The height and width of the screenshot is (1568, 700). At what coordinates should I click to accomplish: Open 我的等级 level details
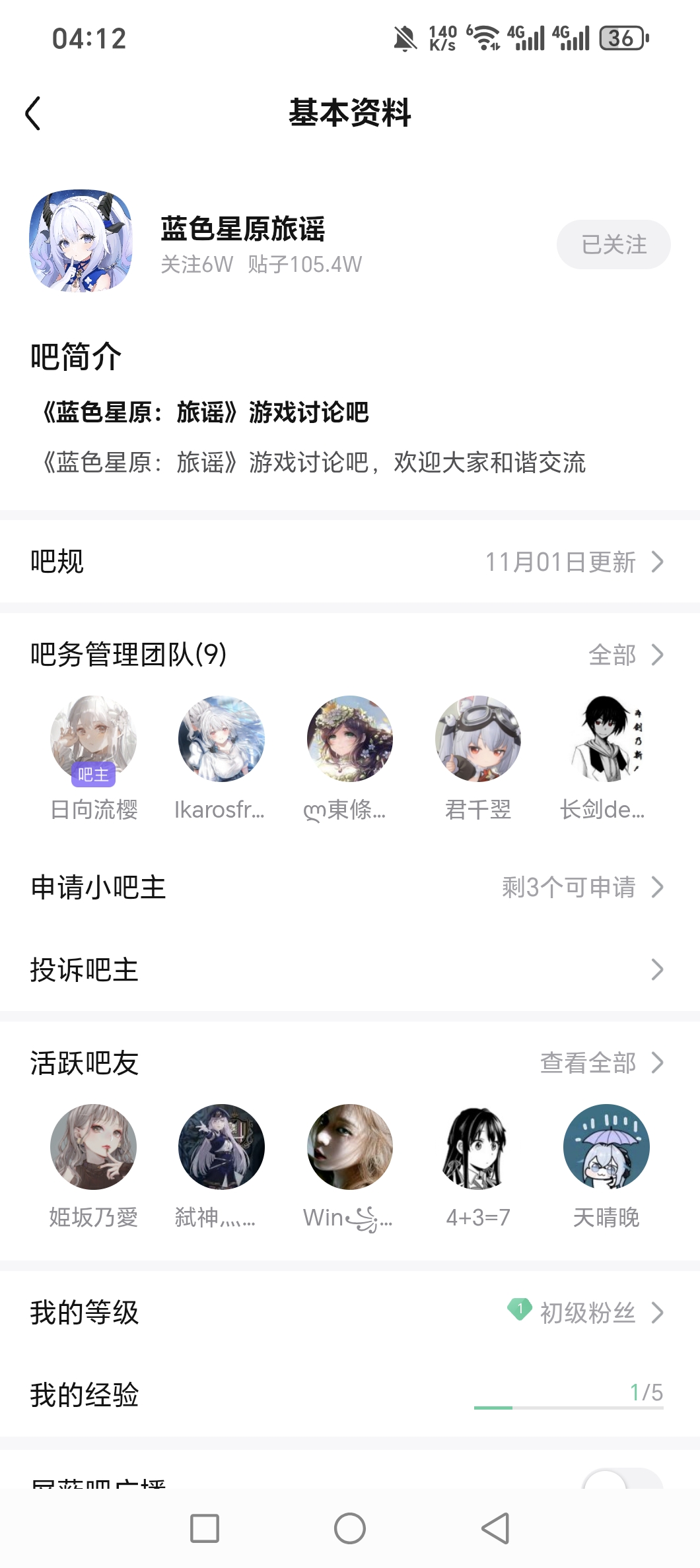coord(350,1312)
